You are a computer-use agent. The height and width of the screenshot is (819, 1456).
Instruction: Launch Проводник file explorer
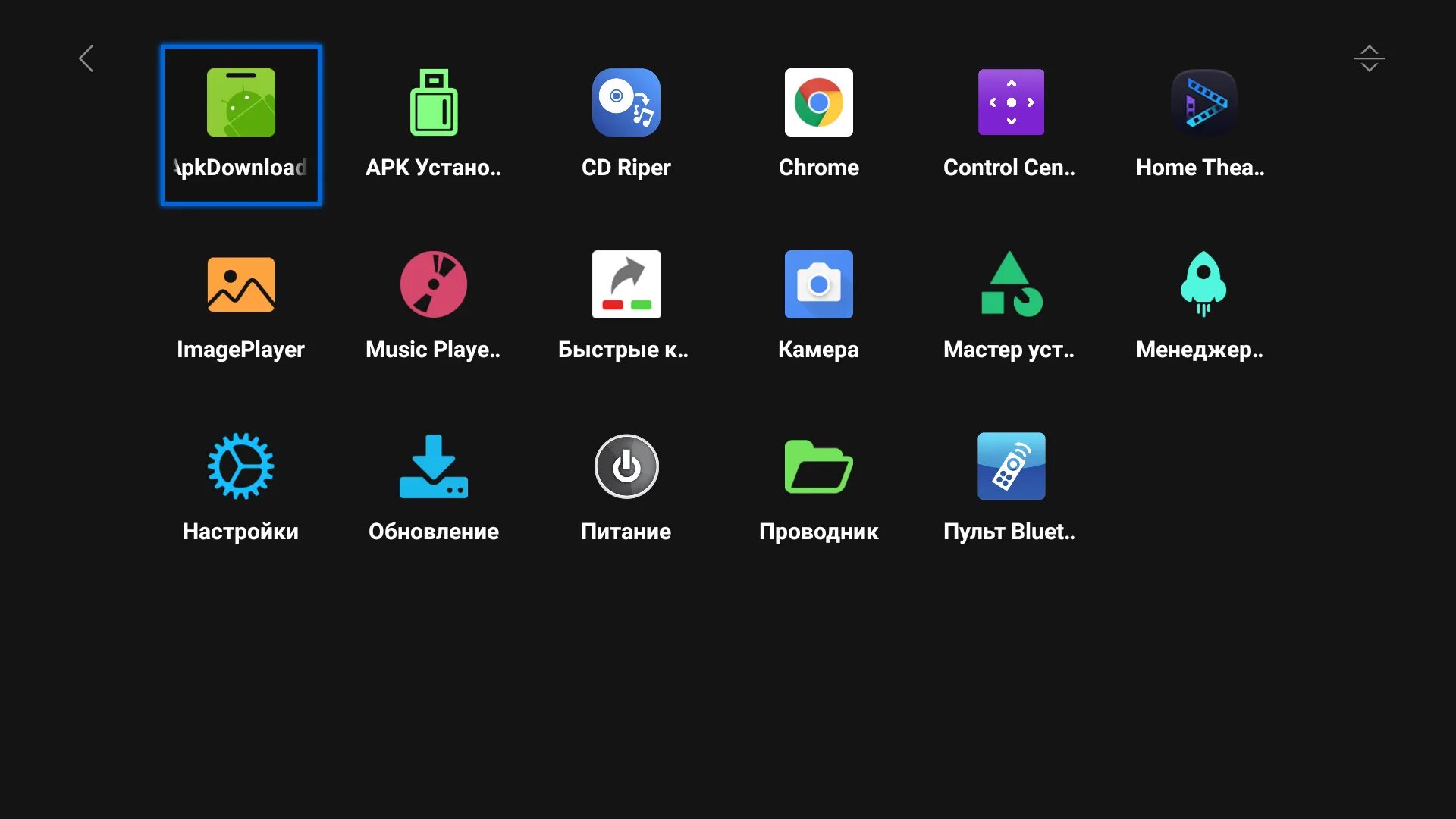coord(819,489)
